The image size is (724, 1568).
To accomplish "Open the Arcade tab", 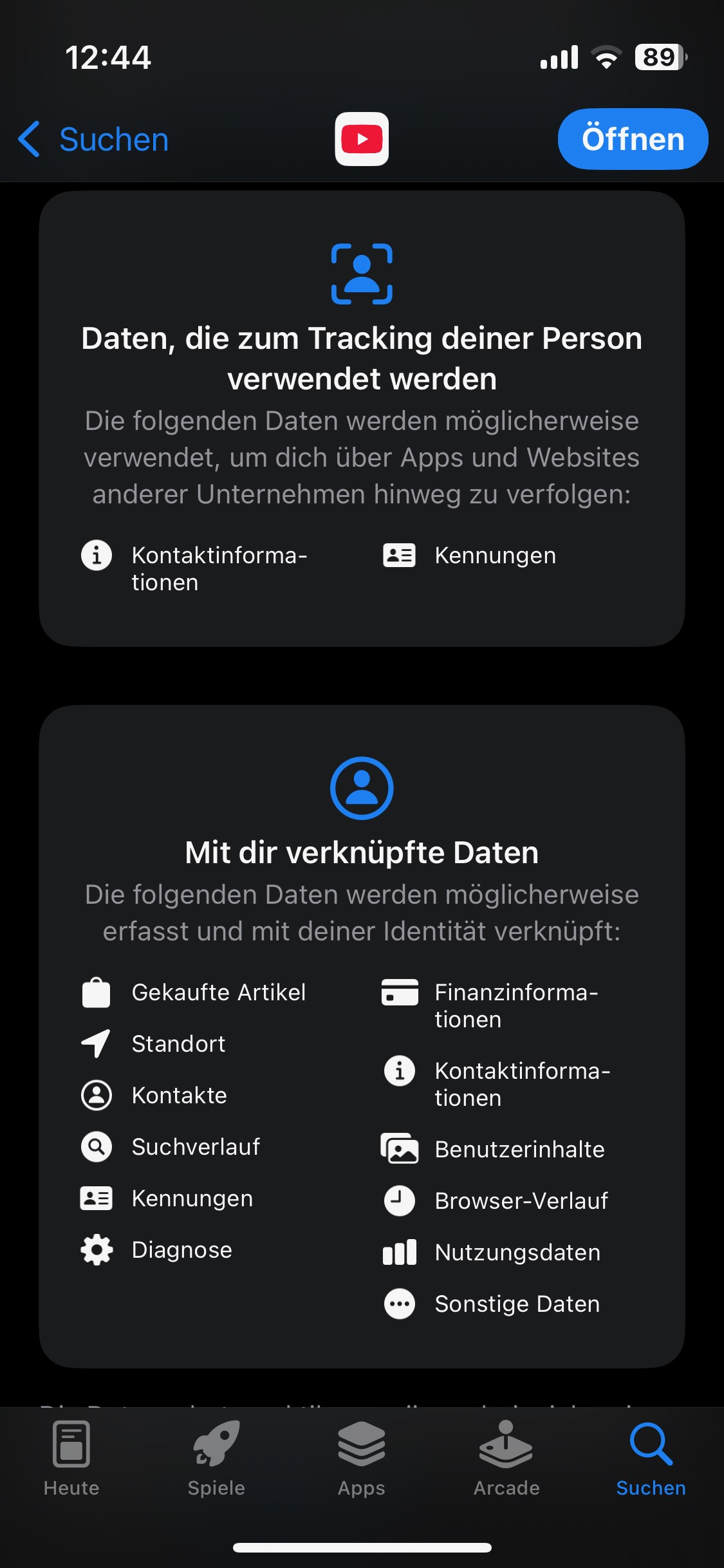I will click(506, 1459).
